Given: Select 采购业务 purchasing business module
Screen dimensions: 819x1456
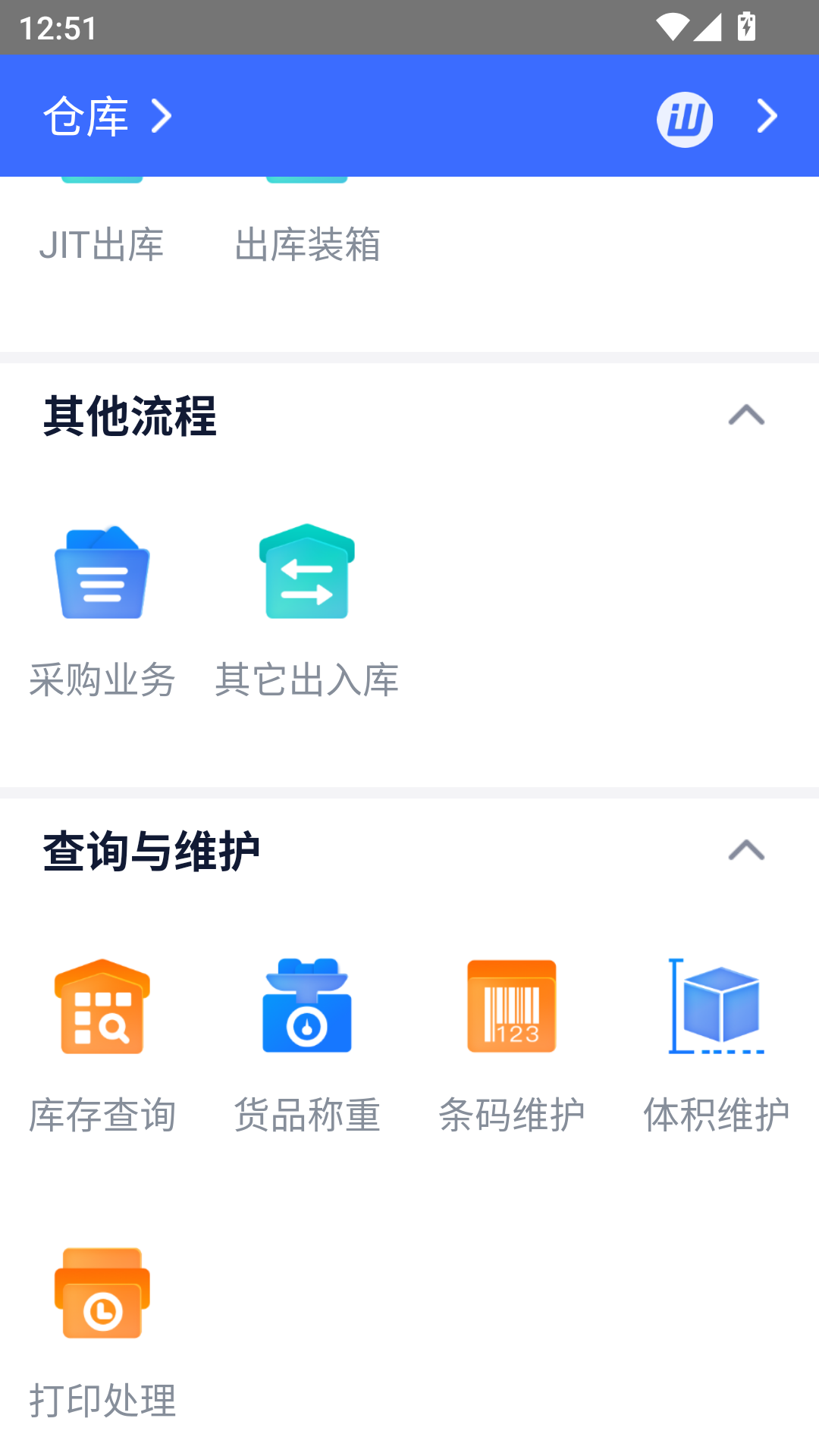Looking at the screenshot, I should point(102,573).
